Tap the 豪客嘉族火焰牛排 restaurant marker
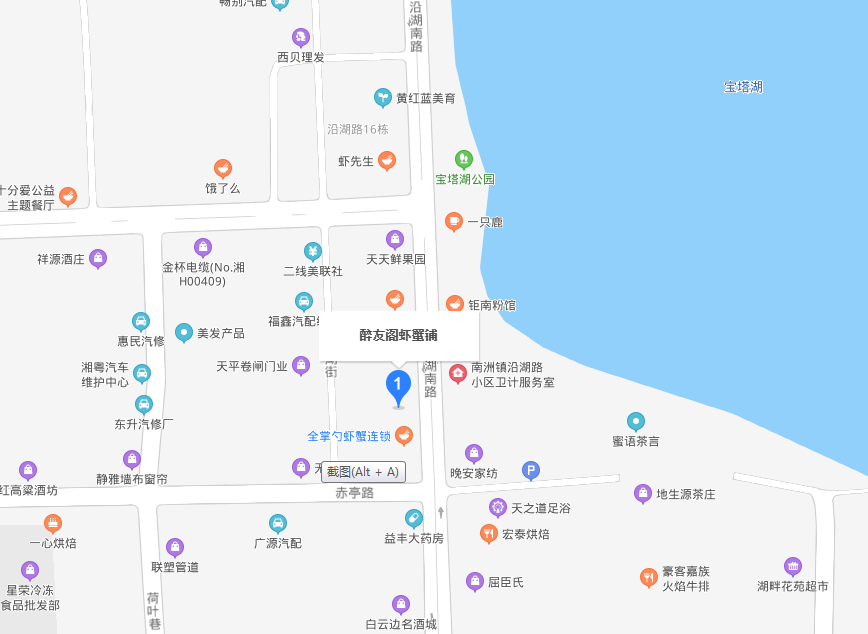 [x=649, y=577]
